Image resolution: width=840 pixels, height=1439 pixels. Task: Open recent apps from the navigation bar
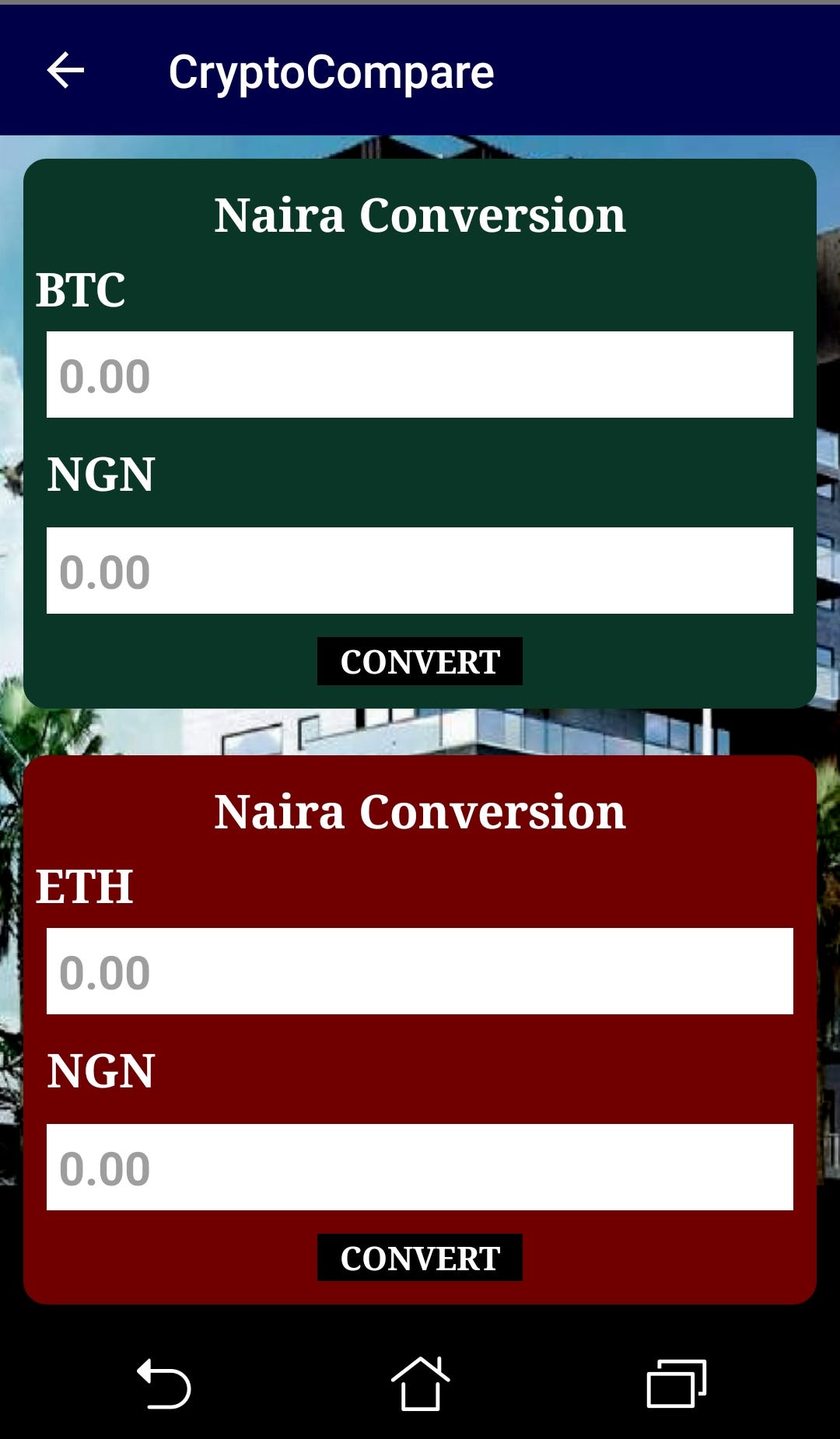[677, 1384]
